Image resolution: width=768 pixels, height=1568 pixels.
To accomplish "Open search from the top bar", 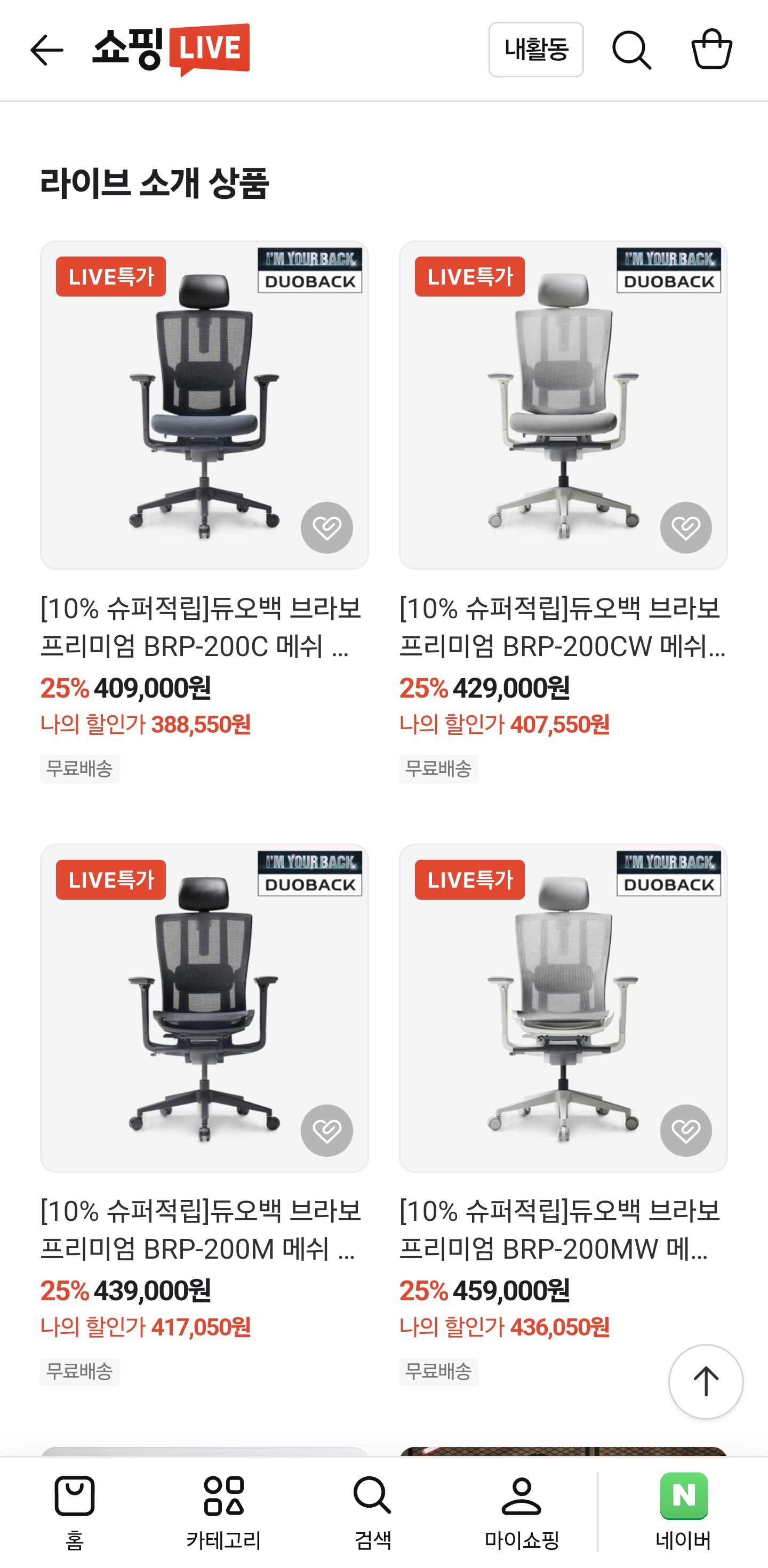I will (631, 50).
